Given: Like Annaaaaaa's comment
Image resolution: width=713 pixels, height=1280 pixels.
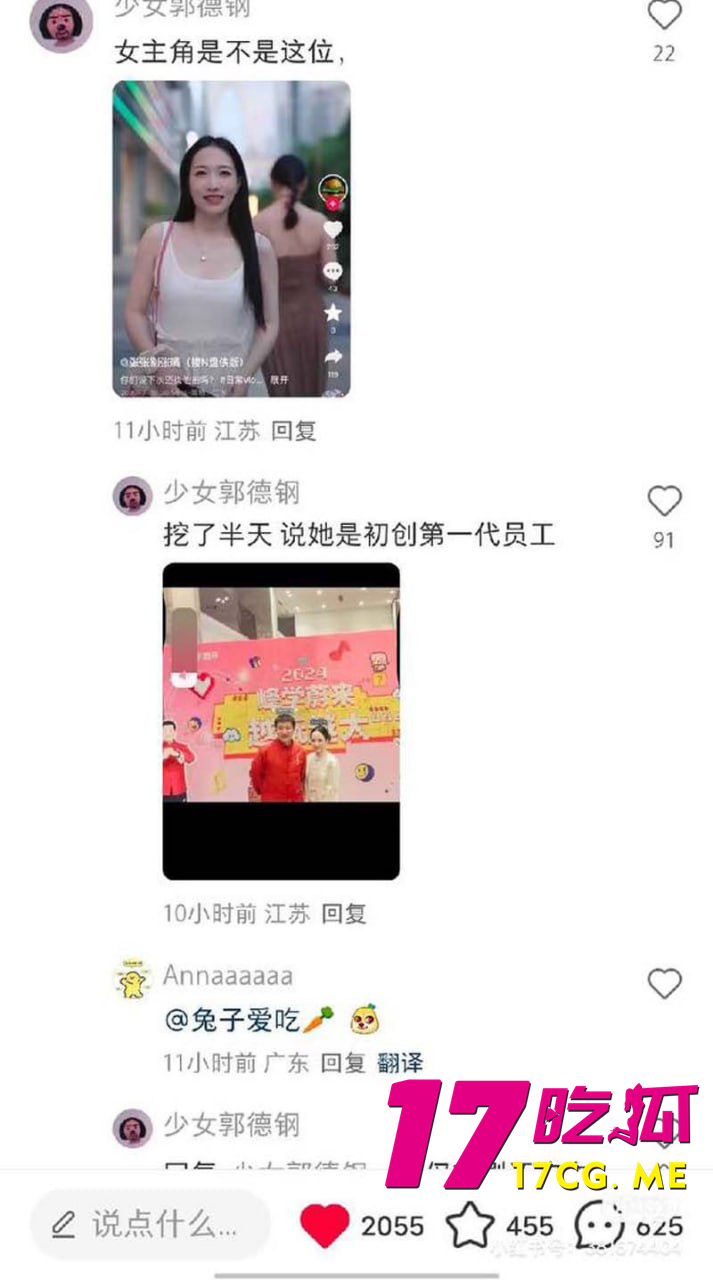Looking at the screenshot, I should [x=664, y=984].
